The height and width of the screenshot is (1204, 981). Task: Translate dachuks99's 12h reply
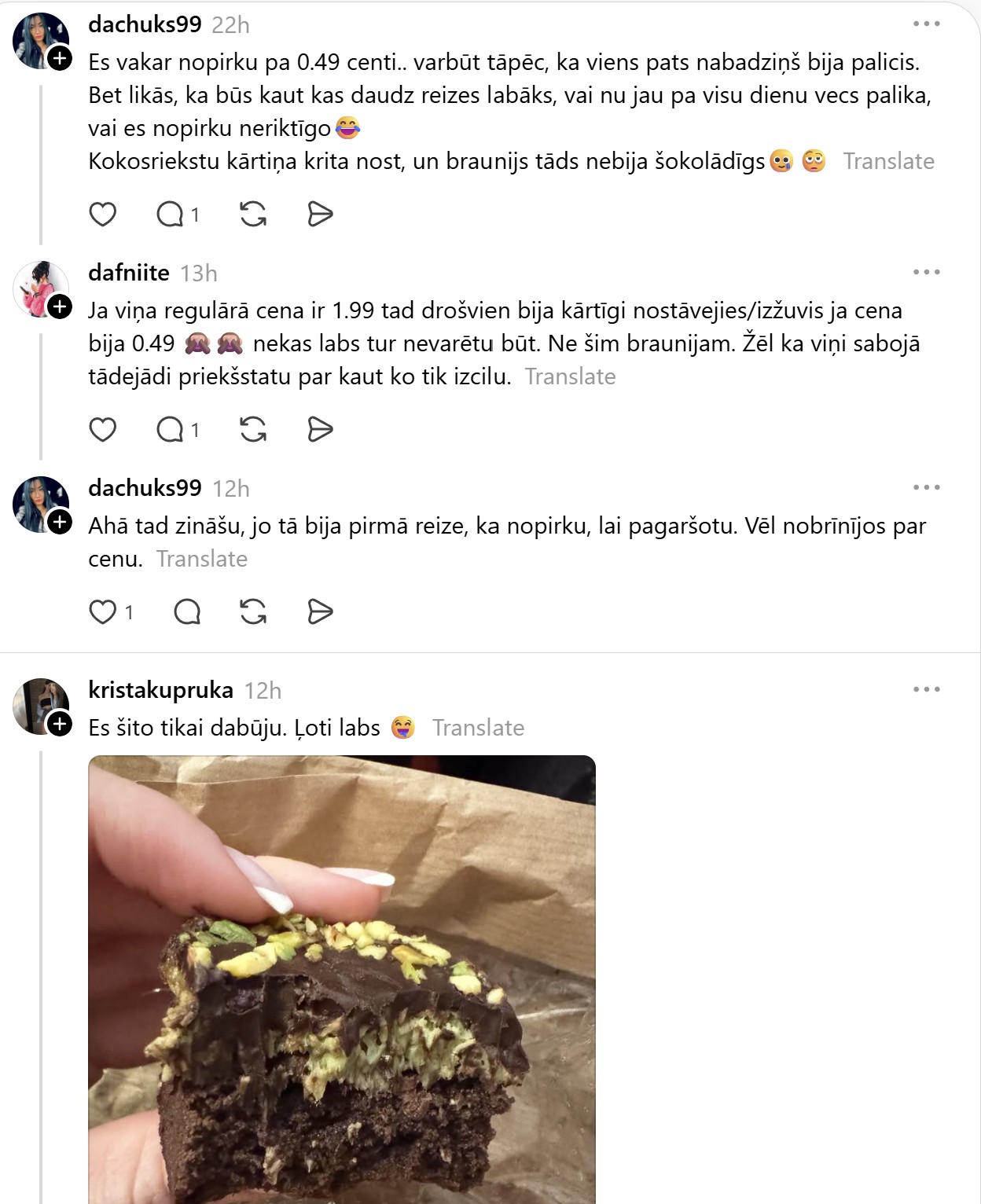[x=201, y=559]
